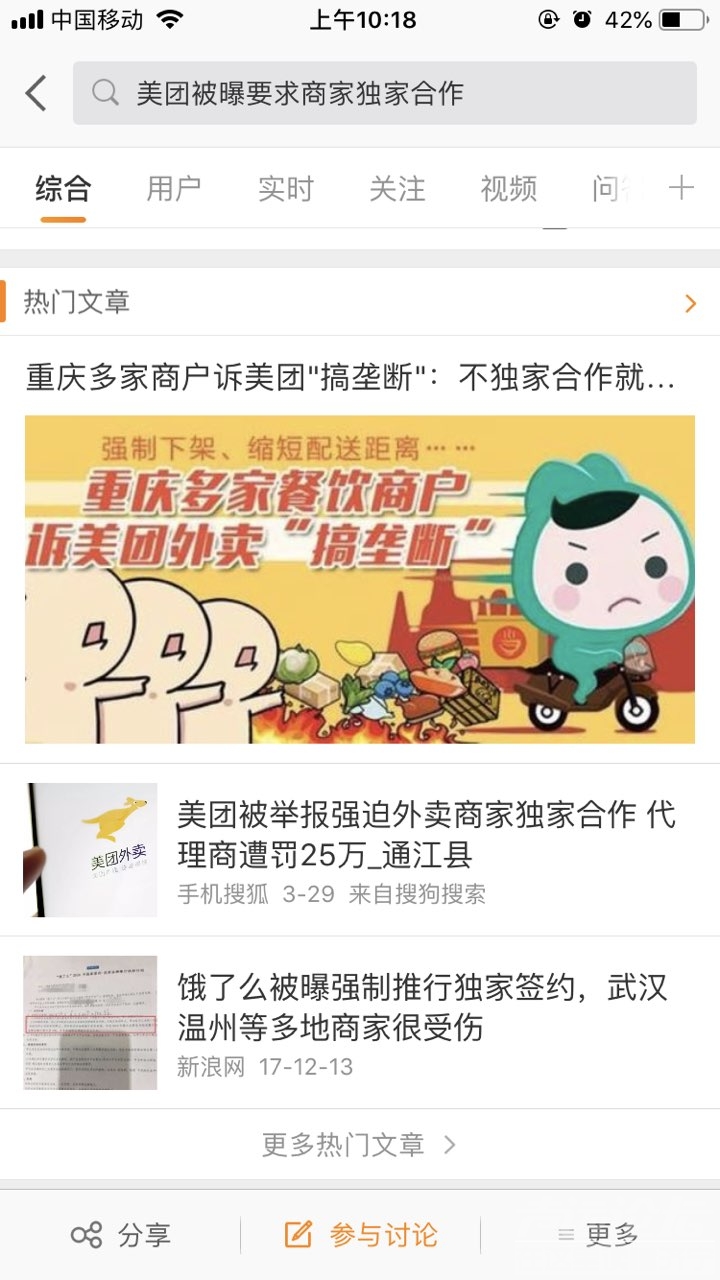Switch to the 综合 tab
The height and width of the screenshot is (1280, 720).
point(63,188)
